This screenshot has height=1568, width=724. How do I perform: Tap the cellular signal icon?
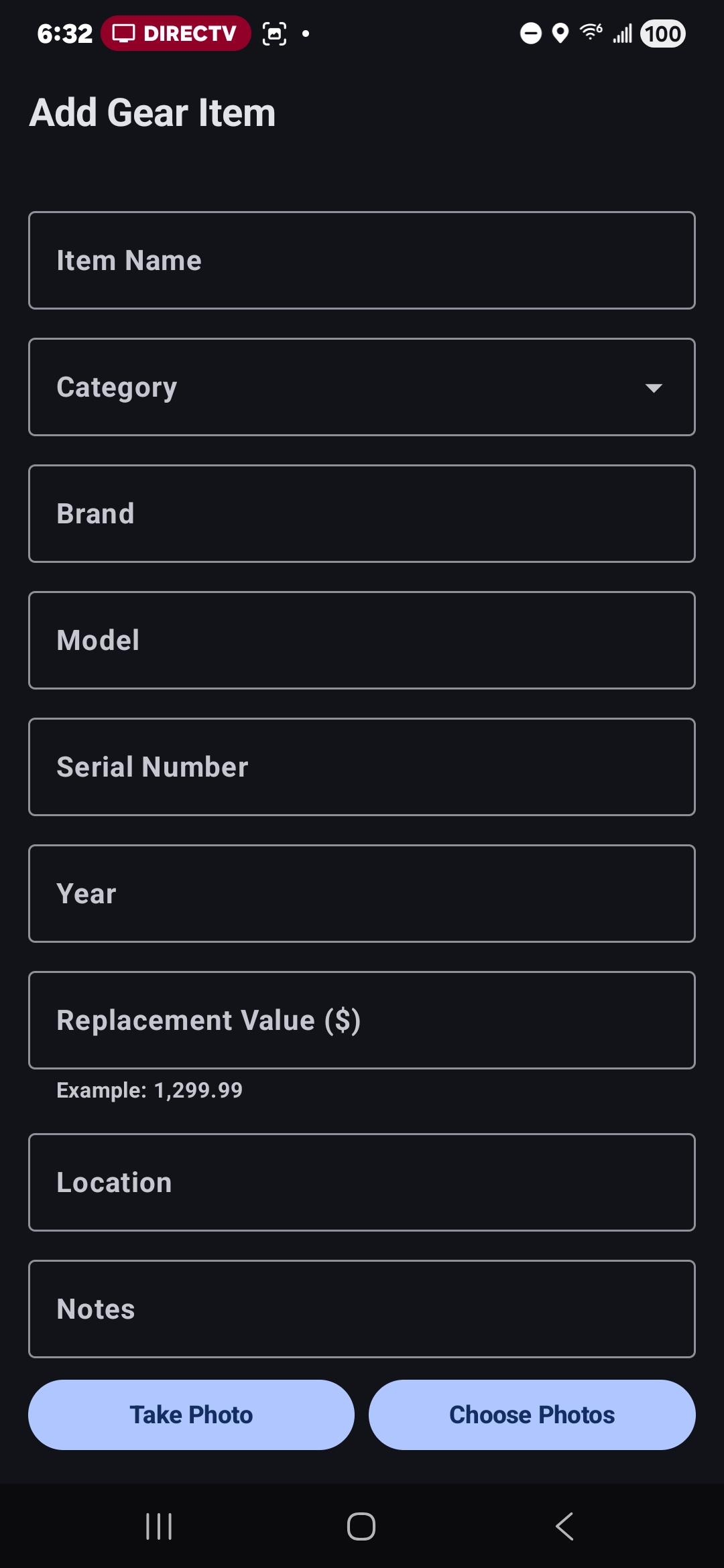click(x=622, y=33)
